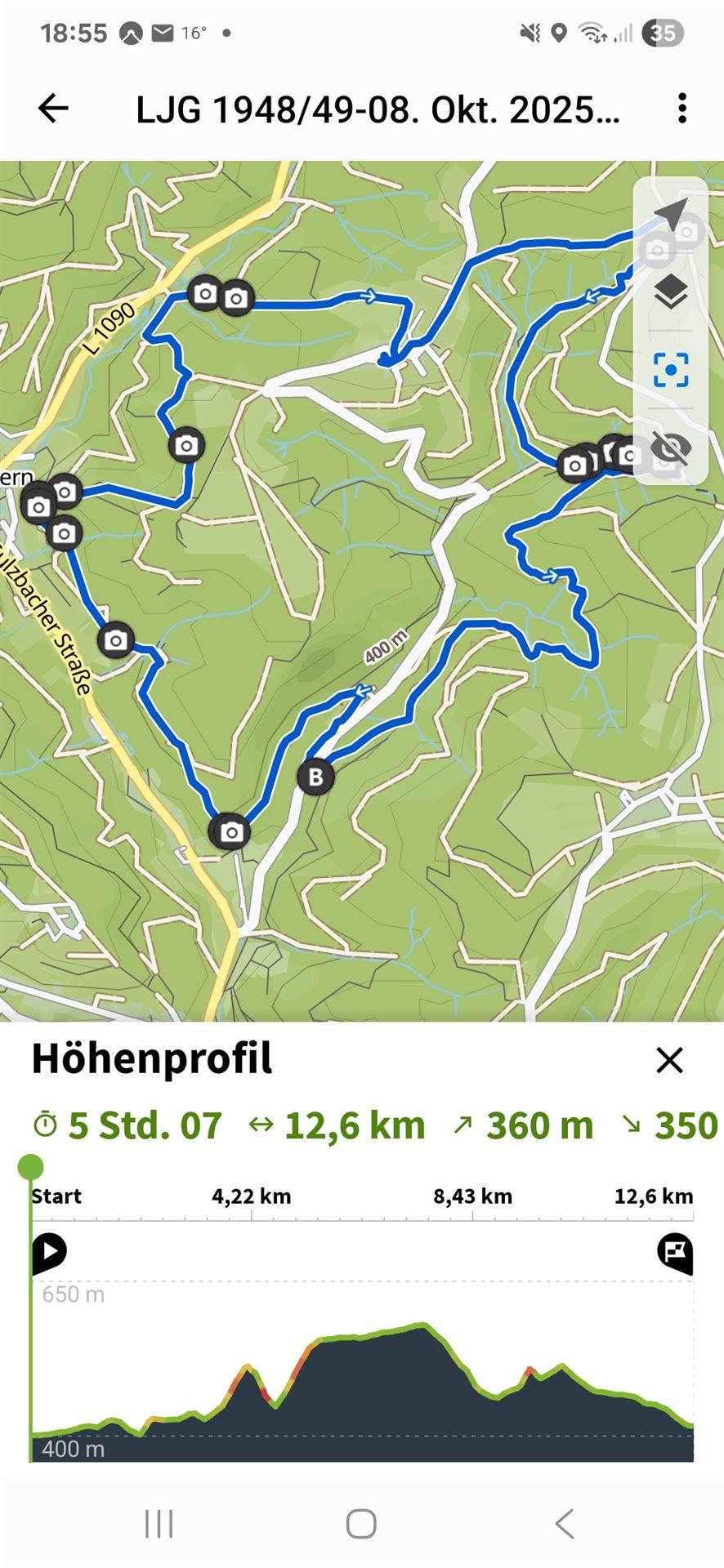Center the map on the route
The width and height of the screenshot is (724, 1568).
670,370
